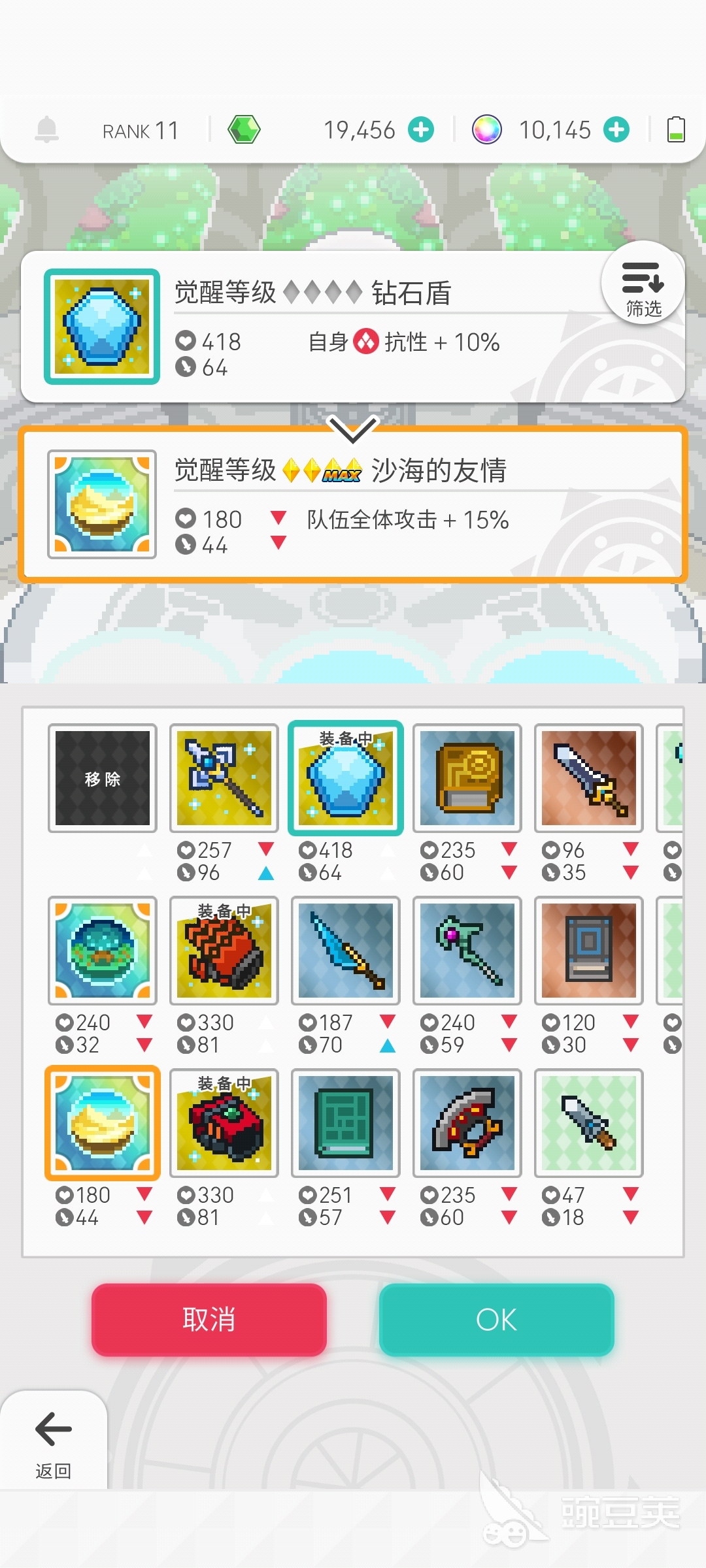Select the 移除 remove tile
This screenshot has width=706, height=1568.
coord(103,778)
